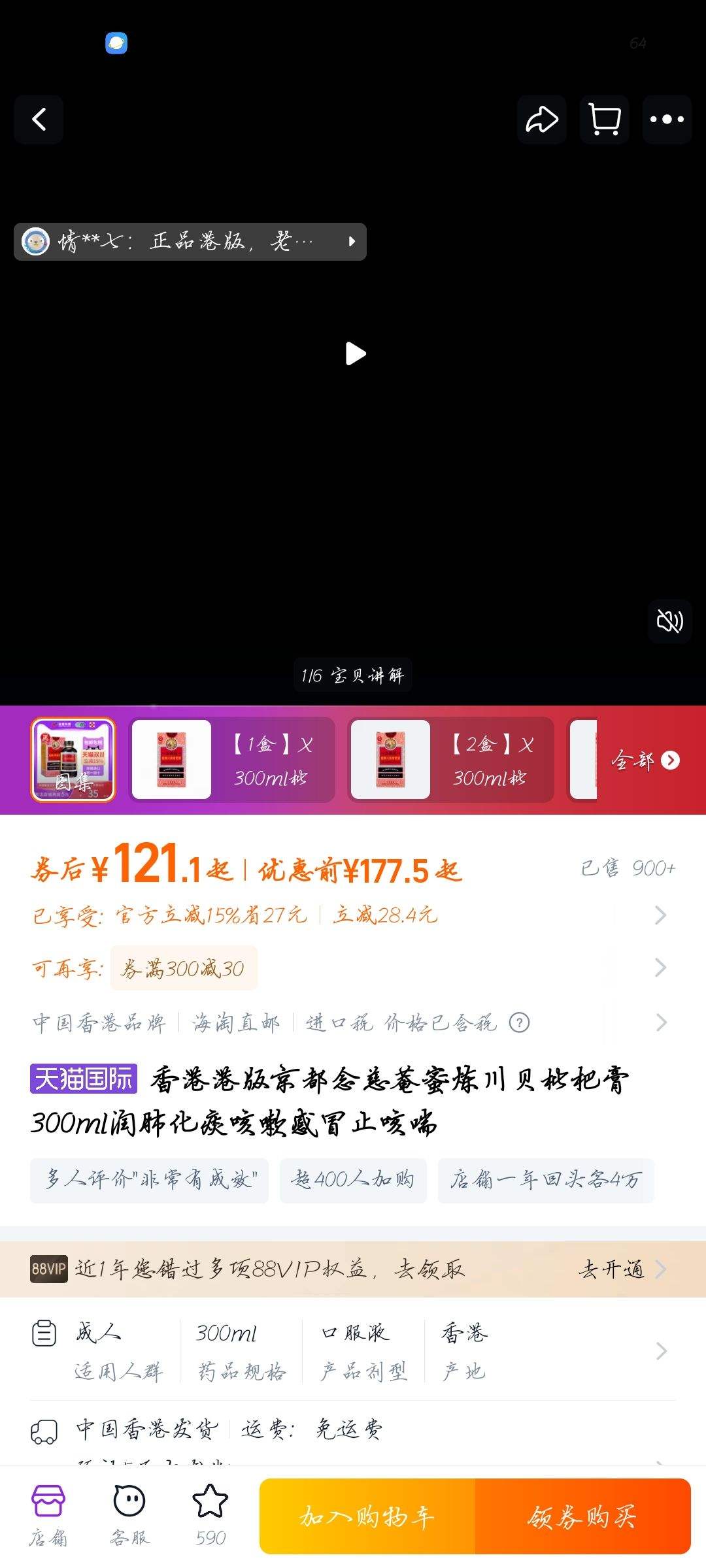Open the share options via share icon
706x1568 pixels.
tap(541, 120)
